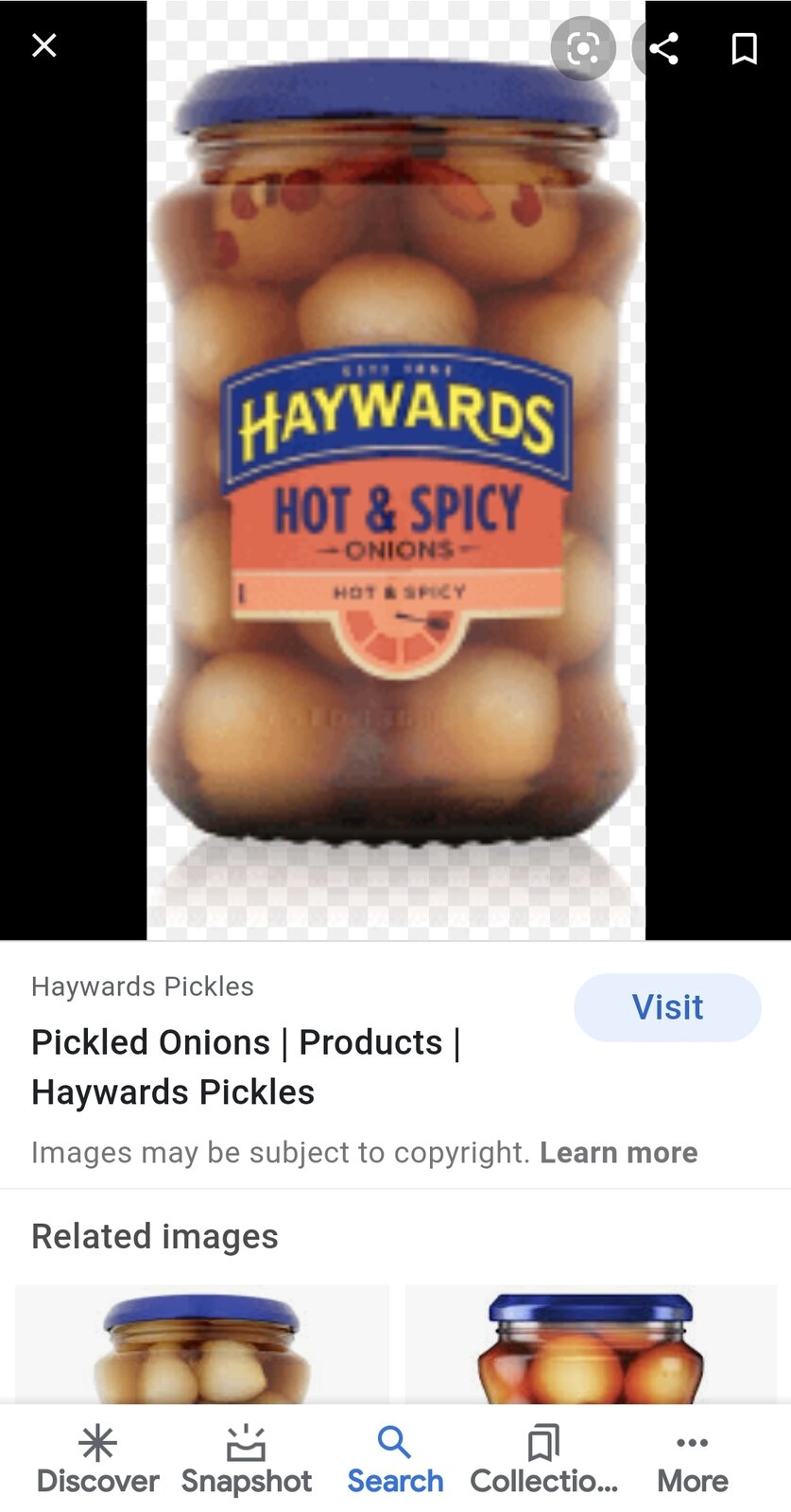Switch to the Discover tab
Screen dimensions: 791x1512
point(97,1460)
